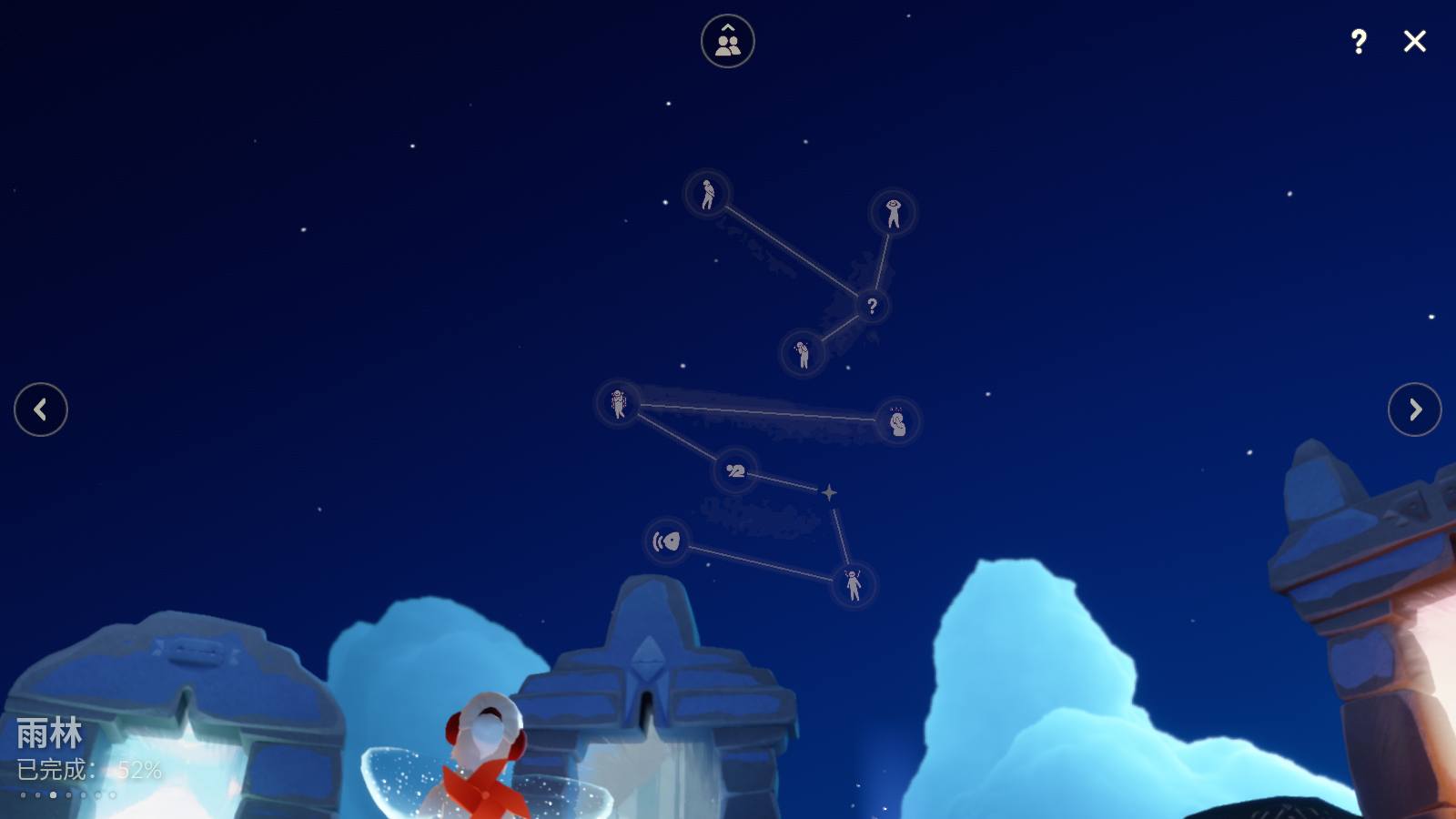Viewport: 1456px width, 819px height.
Task: Open the question mark help icon
Action: 1359,41
